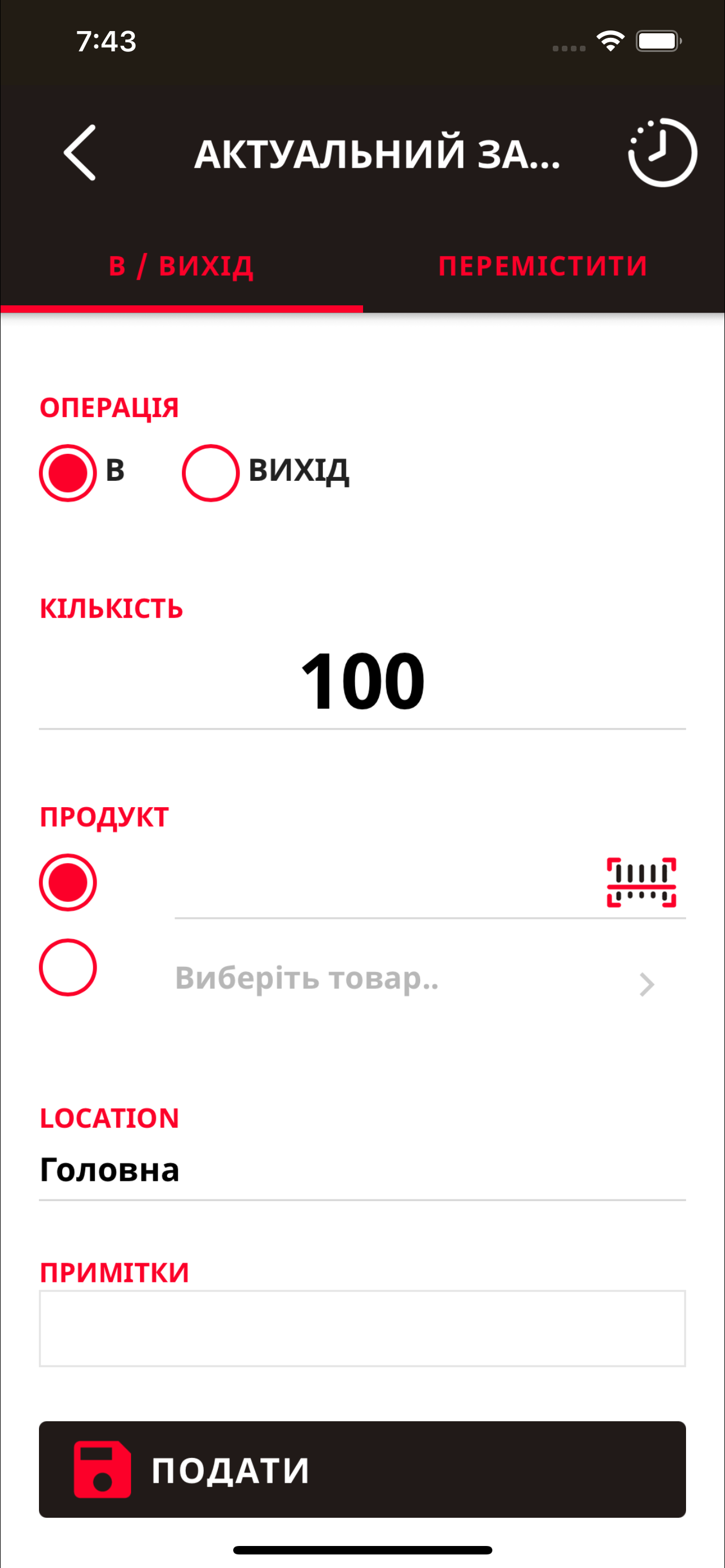The height and width of the screenshot is (1568, 725).
Task: Edit the КІЛЬКІСТЬ quantity field
Action: click(362, 681)
